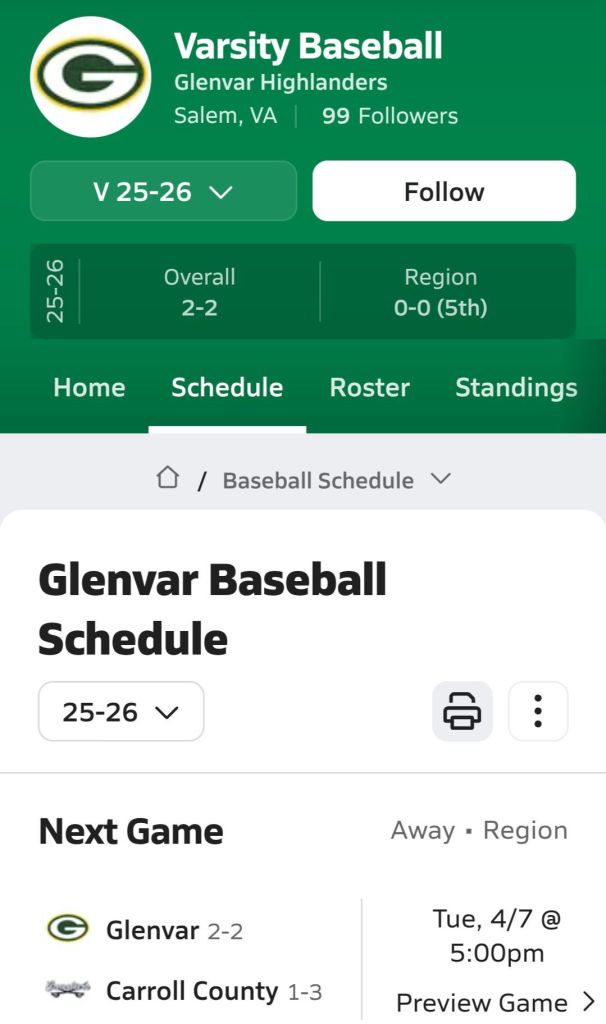606x1024 pixels.
Task: Print the Glenvar baseball schedule
Action: click(462, 711)
